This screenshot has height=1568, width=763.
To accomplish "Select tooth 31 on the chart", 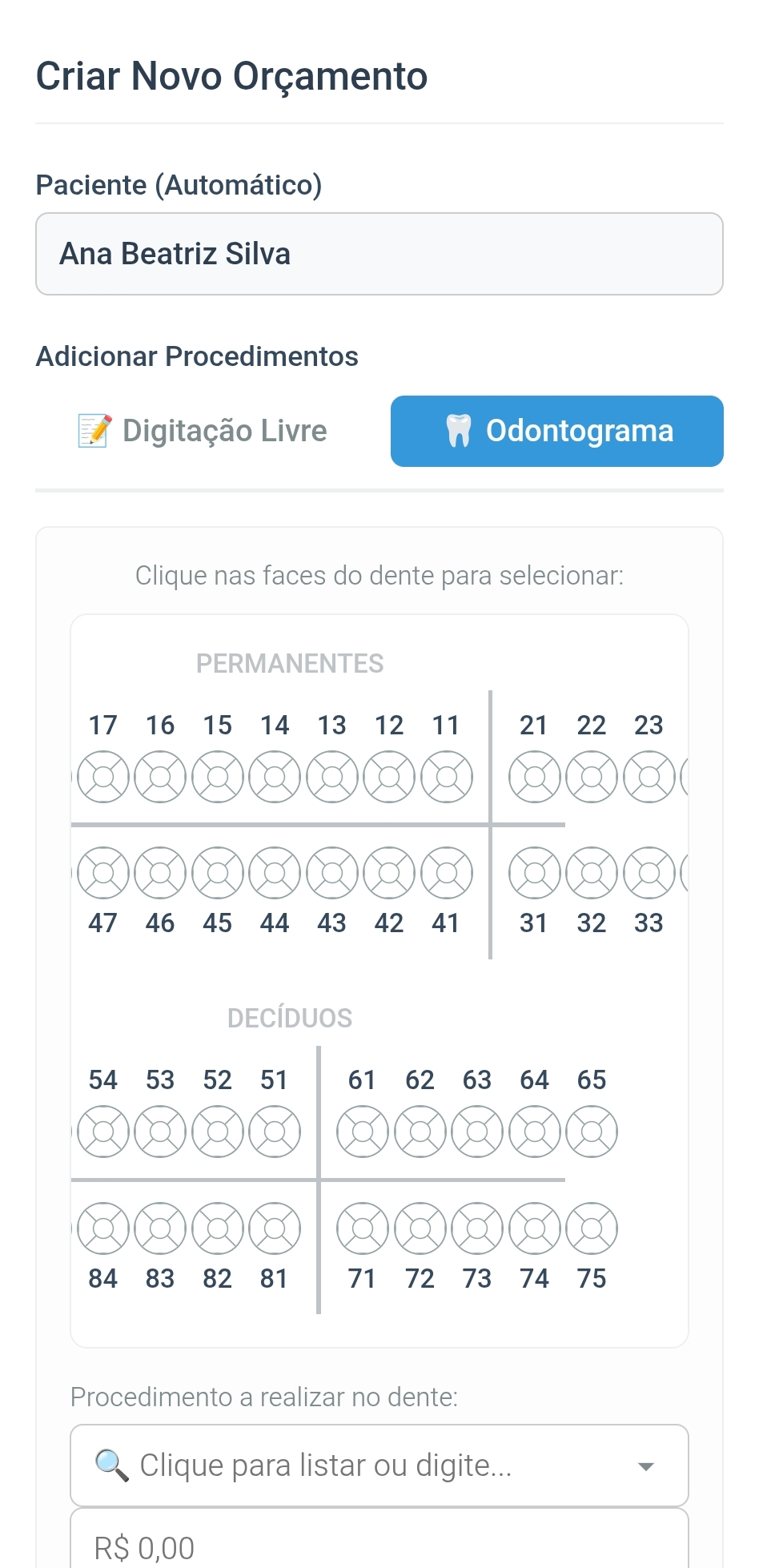I will pyautogui.click(x=534, y=873).
